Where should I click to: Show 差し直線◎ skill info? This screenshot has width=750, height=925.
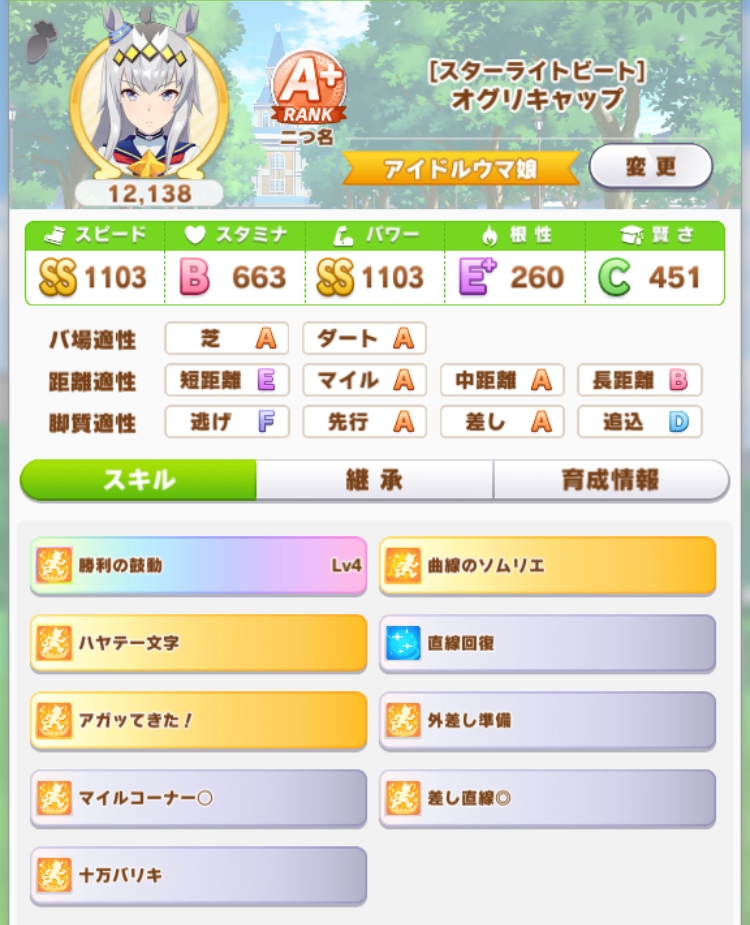[547, 798]
